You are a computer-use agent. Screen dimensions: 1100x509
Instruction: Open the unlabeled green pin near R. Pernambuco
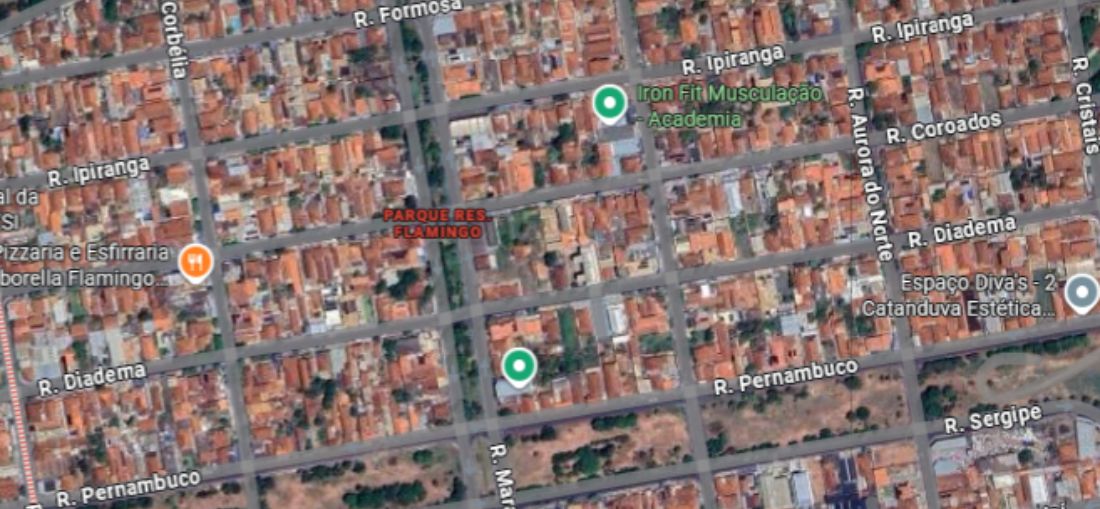pos(517,366)
